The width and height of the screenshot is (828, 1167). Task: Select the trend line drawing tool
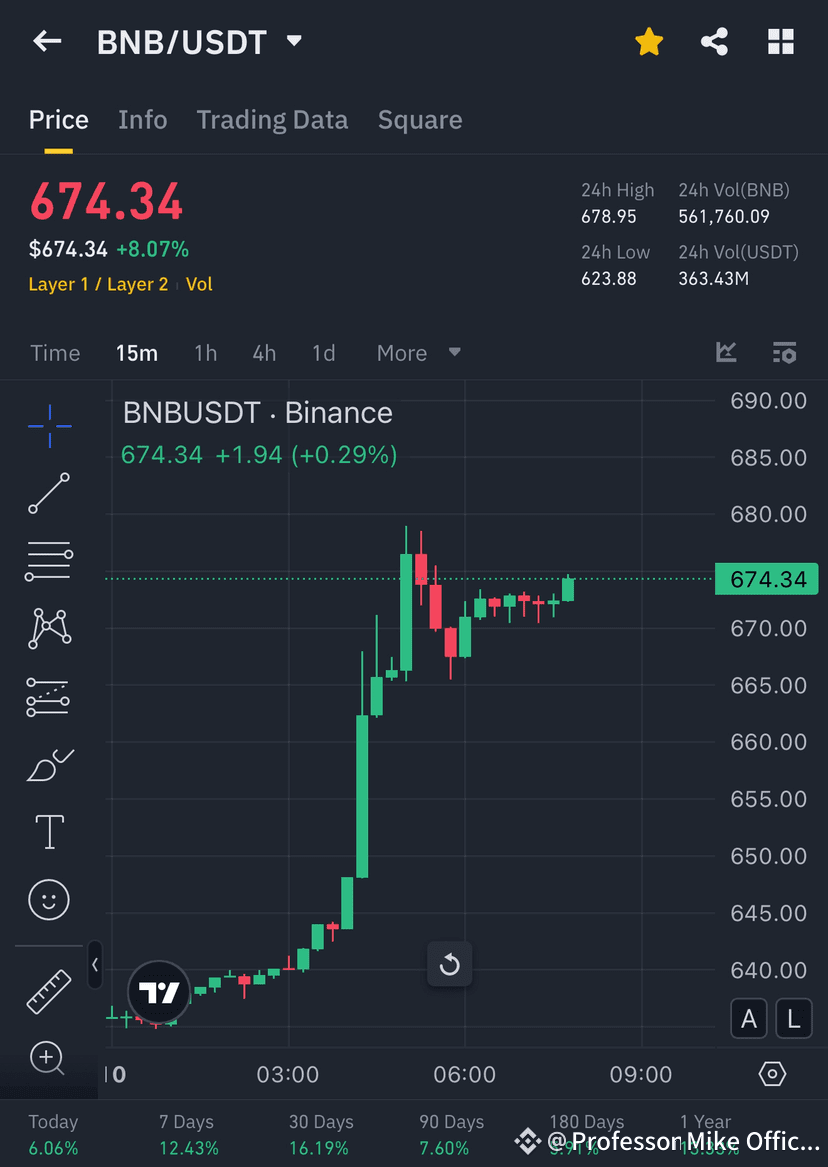coord(48,494)
